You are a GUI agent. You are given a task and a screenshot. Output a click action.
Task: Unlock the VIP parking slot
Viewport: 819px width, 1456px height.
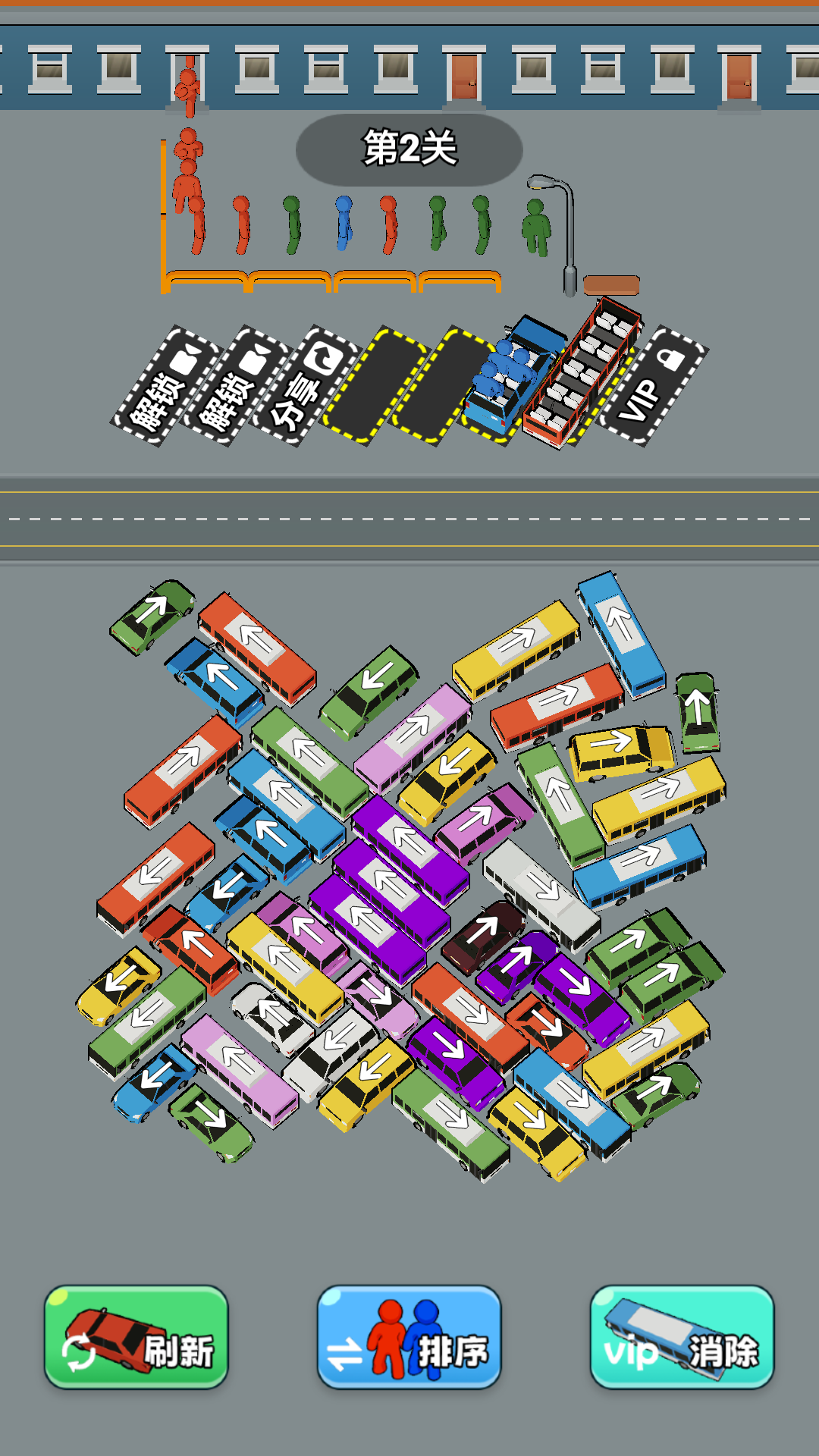[x=654, y=385]
